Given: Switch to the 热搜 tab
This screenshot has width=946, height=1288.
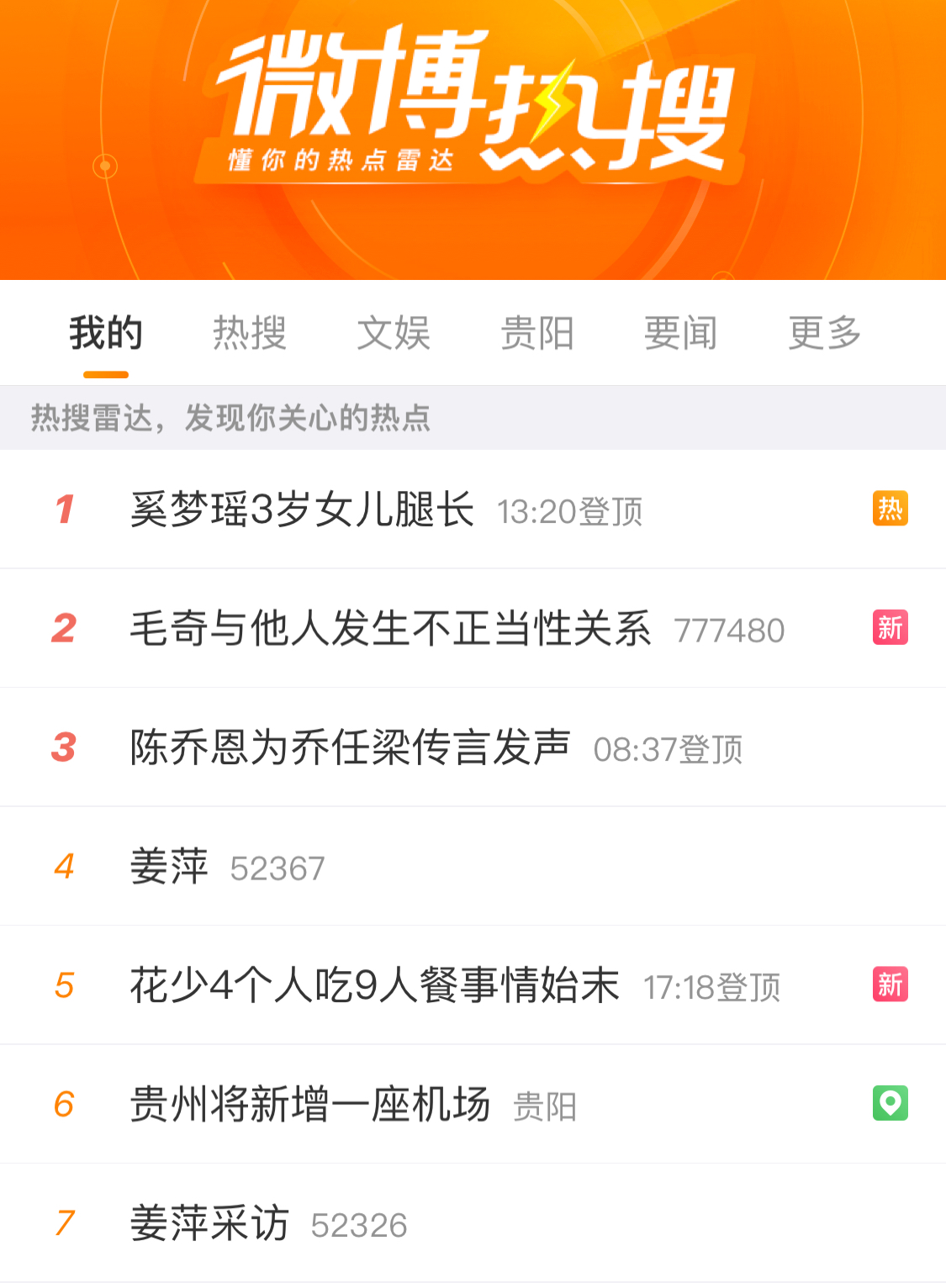Looking at the screenshot, I should tap(250, 333).
